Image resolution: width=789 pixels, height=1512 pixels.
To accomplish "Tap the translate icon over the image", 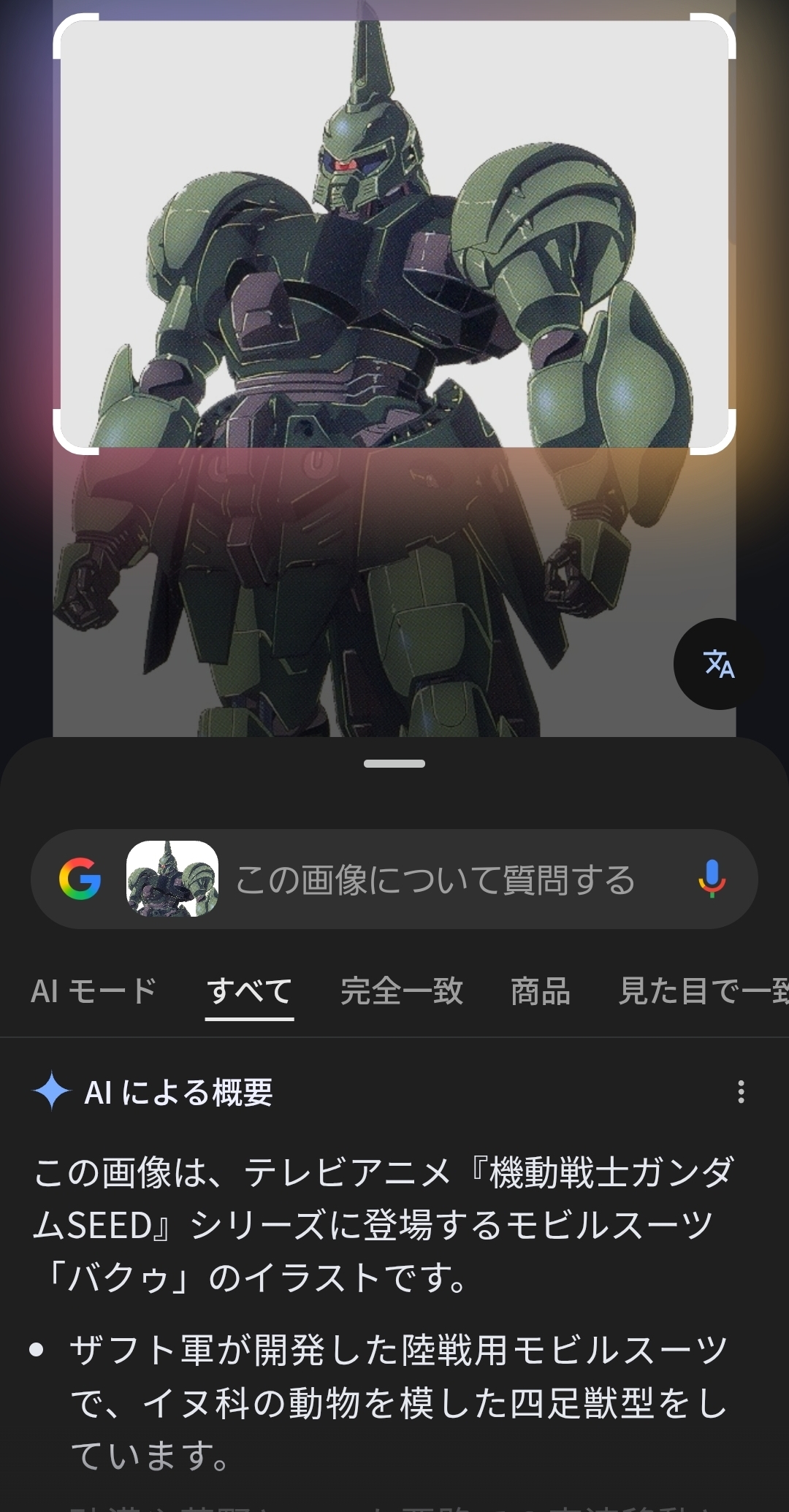I will 719,664.
